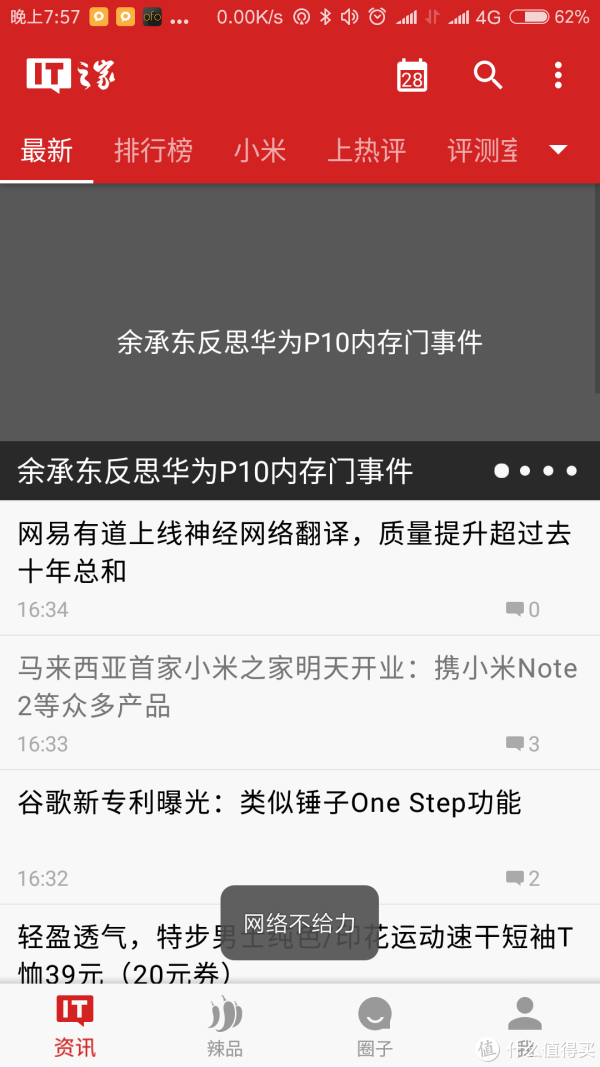Tap the 资讯 bottom tab
Image resolution: width=600 pixels, height=1067 pixels.
[75, 1027]
